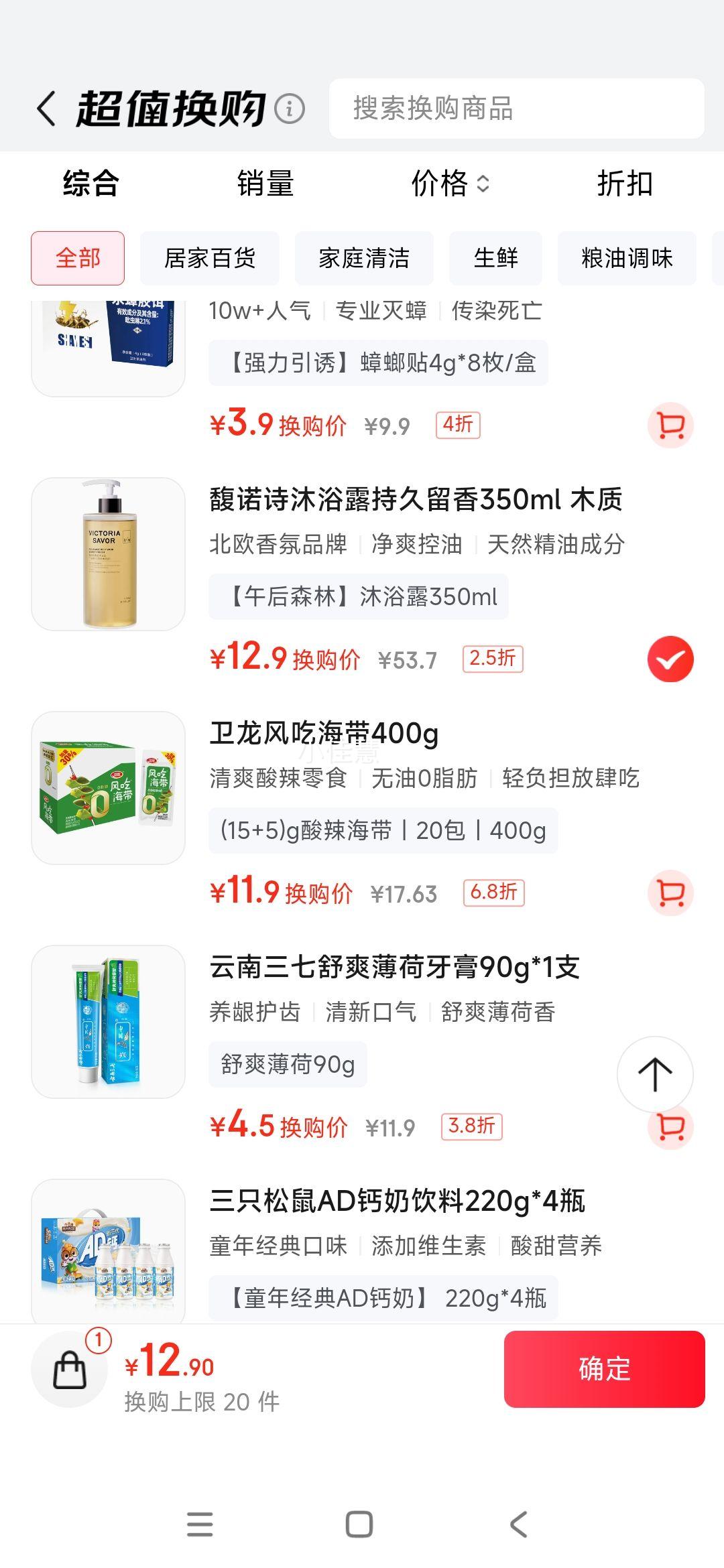Open the info icon next to 超值换购

click(x=290, y=109)
